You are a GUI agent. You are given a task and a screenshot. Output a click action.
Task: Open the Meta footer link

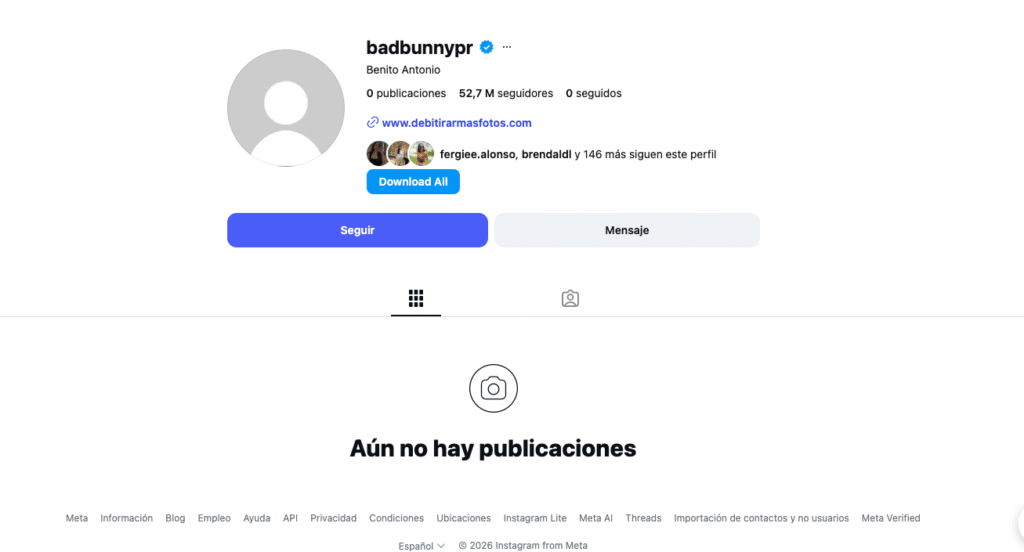pyautogui.click(x=77, y=518)
